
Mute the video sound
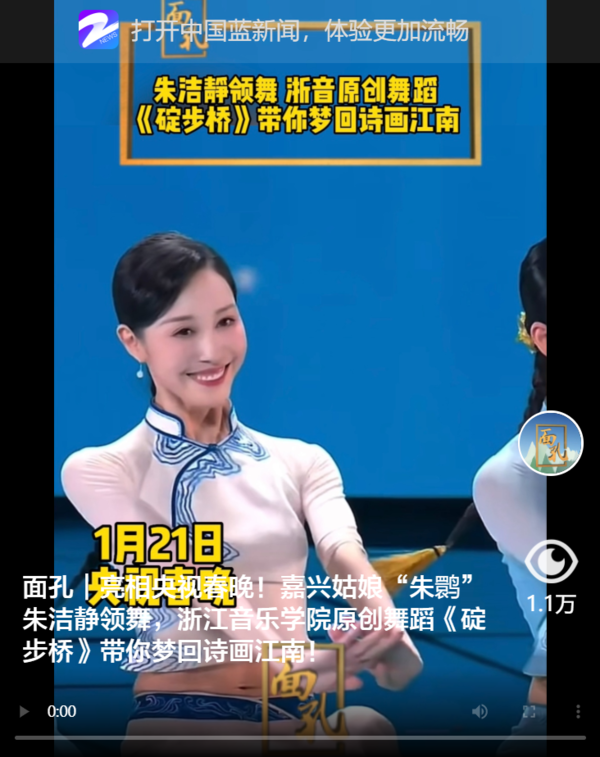[480, 711]
